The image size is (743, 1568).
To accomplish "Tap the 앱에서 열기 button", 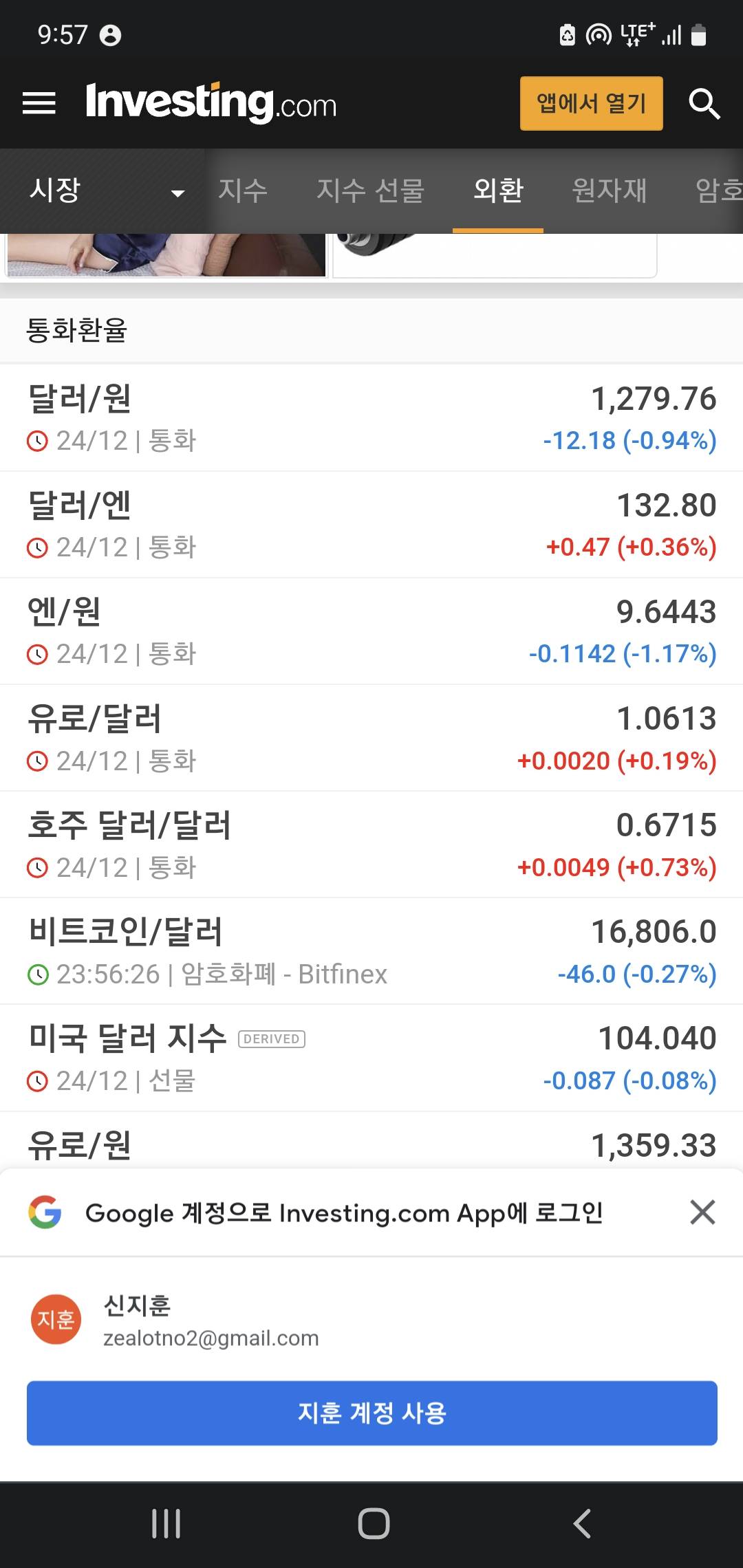I will pos(591,104).
